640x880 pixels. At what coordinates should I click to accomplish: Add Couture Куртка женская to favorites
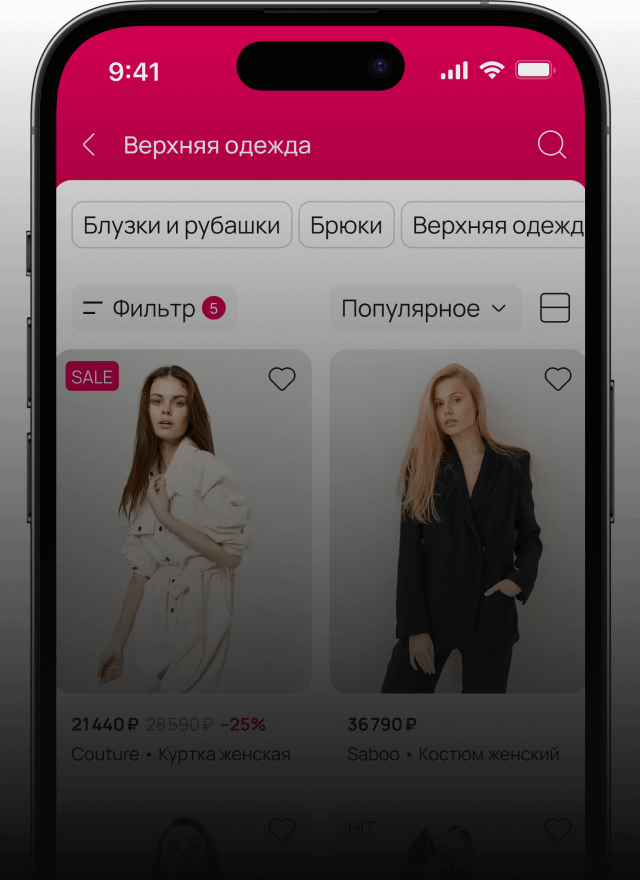click(x=282, y=379)
